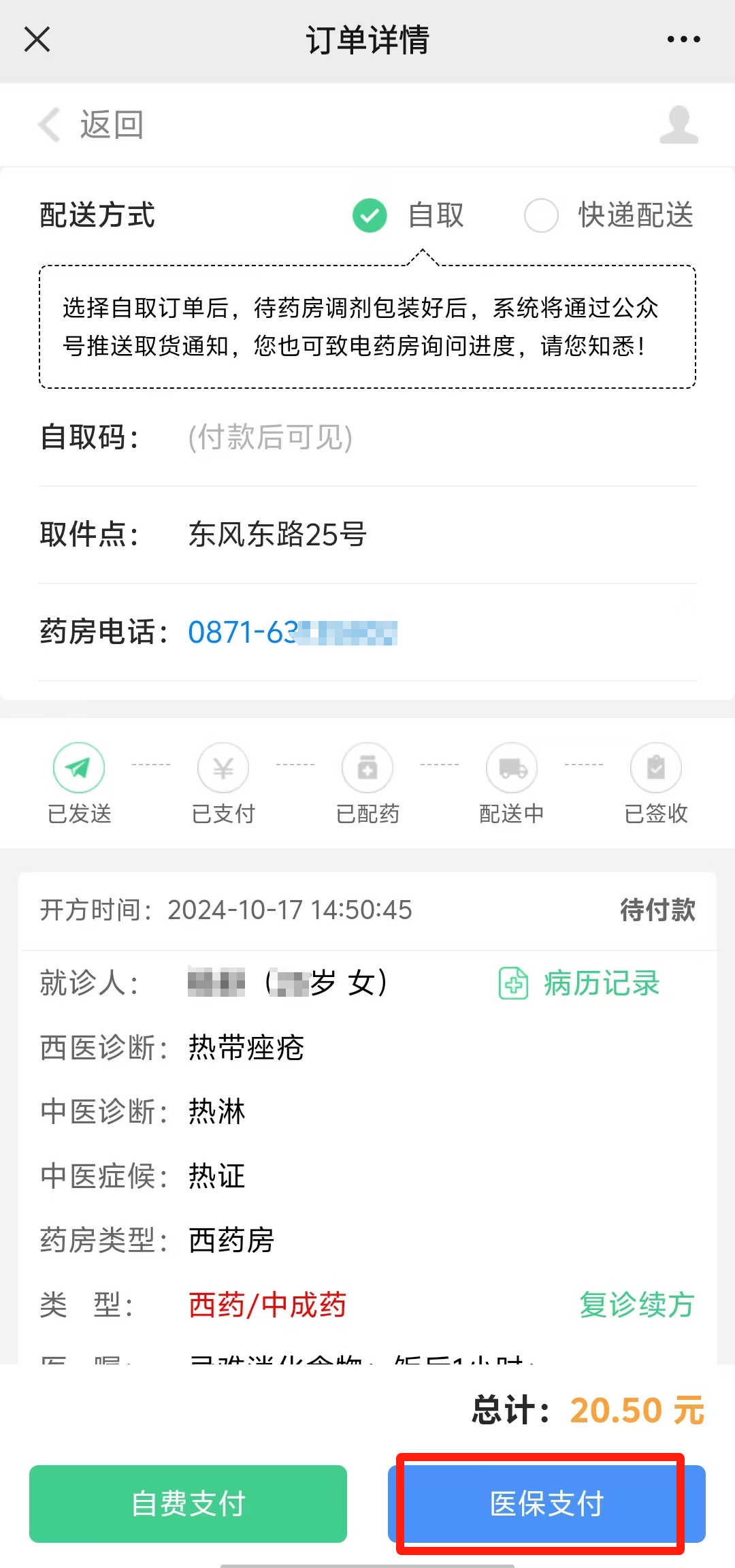Choose the 快递配送 delivery option
Image resolution: width=735 pixels, height=1568 pixels.
pos(541,217)
